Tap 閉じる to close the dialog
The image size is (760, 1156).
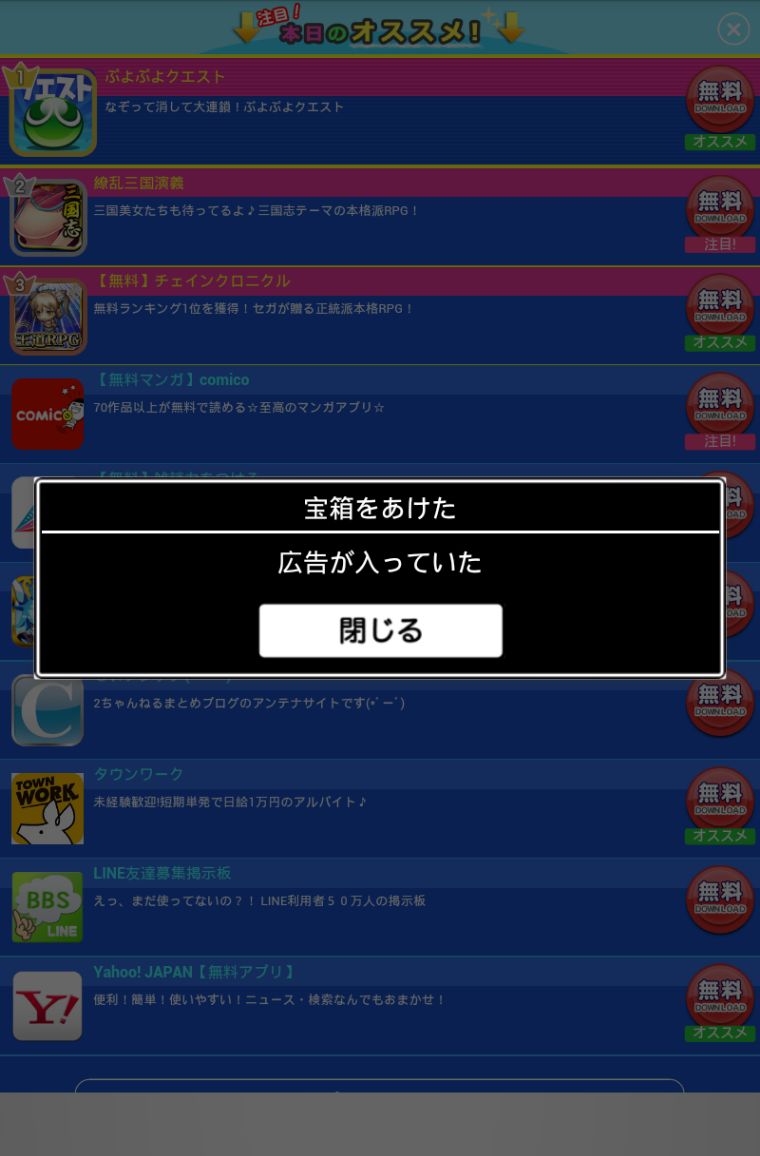tap(380, 630)
